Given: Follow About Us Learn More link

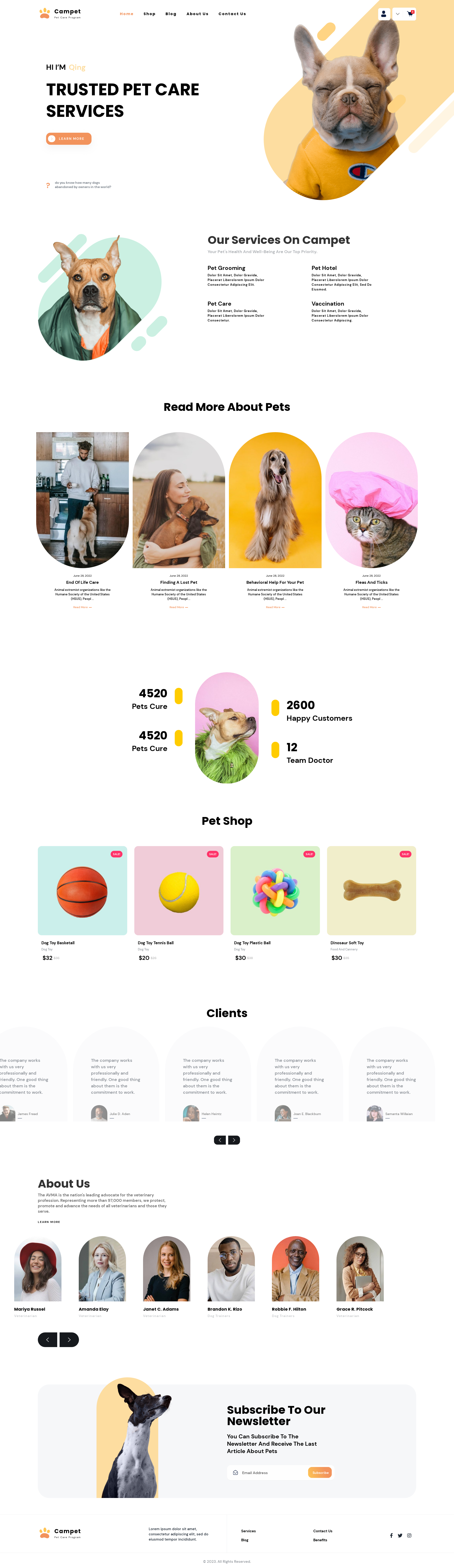Looking at the screenshot, I should coord(49,1222).
